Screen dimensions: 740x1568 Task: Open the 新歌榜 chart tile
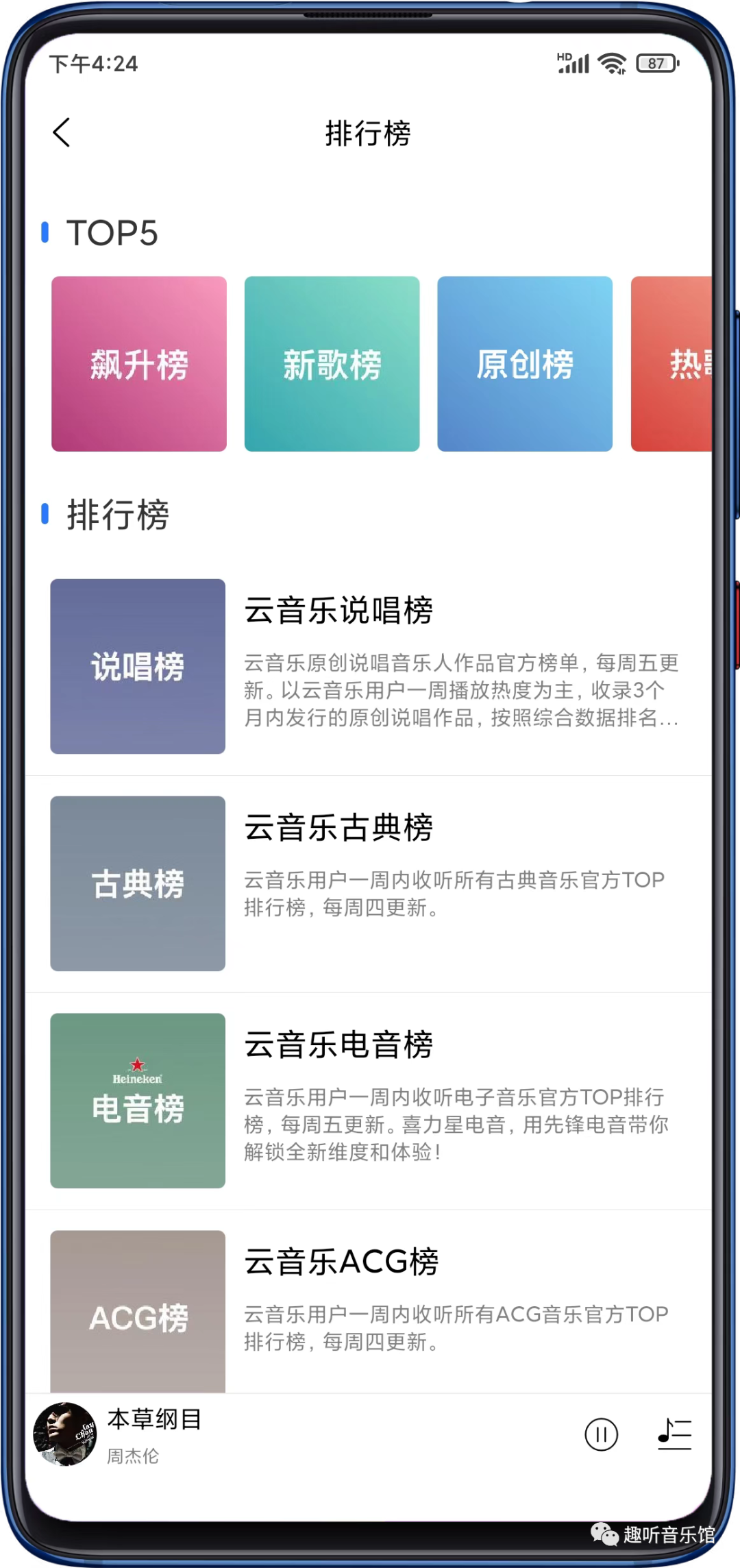[332, 364]
